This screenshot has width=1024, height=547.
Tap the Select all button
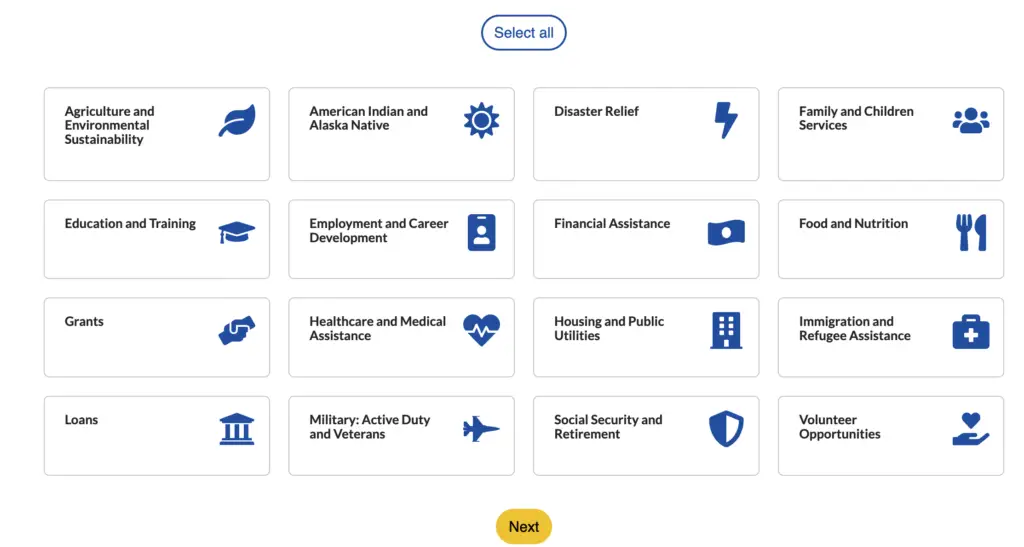point(523,33)
